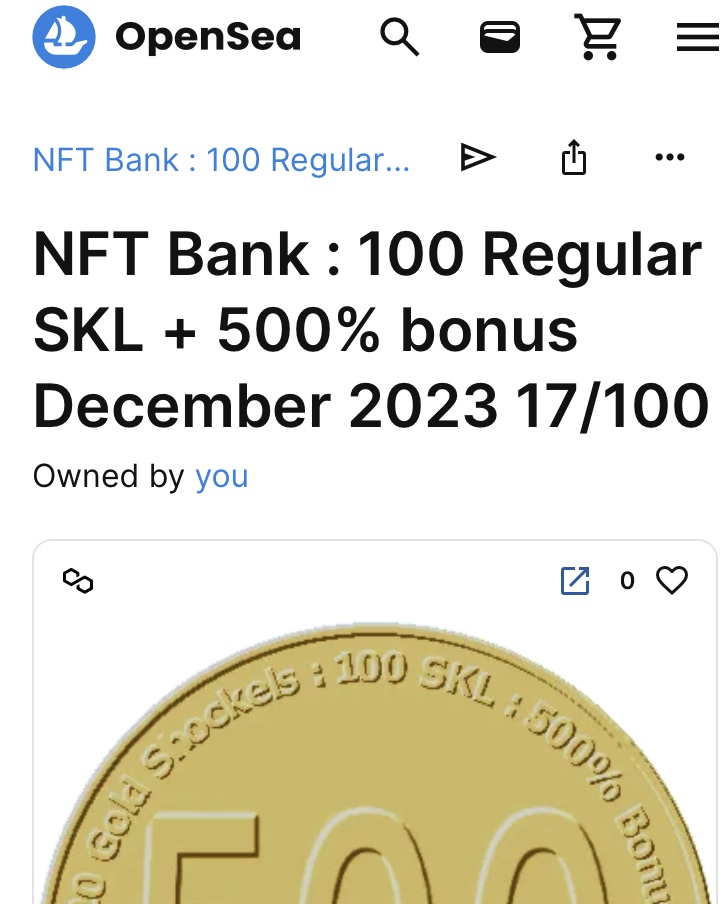This screenshot has height=904, width=728.
Task: Open the search icon
Action: (x=399, y=38)
